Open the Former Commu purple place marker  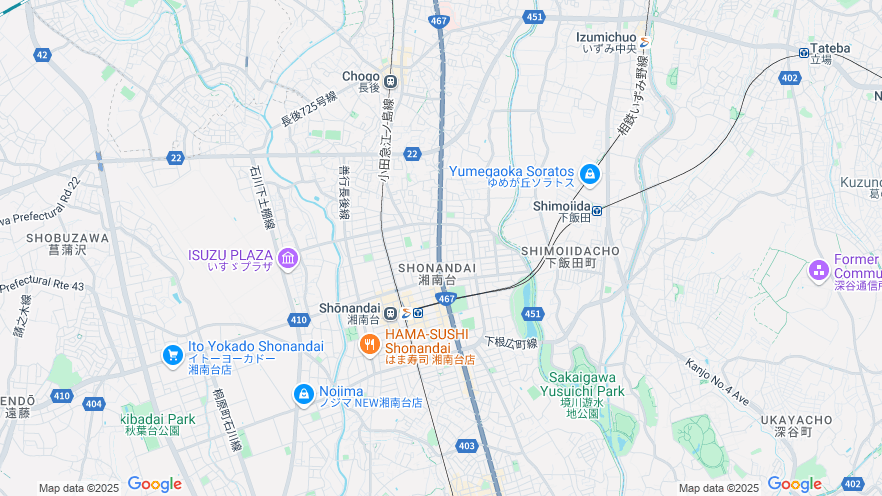(x=819, y=270)
